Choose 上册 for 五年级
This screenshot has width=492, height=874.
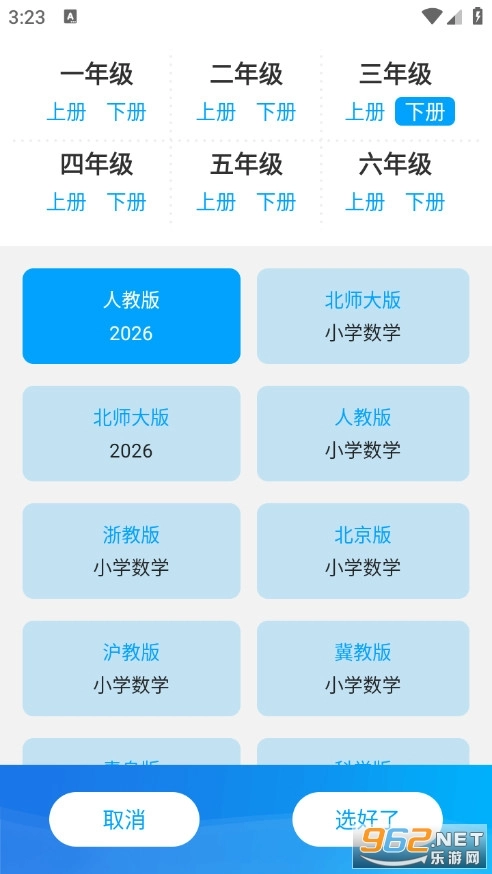point(216,202)
